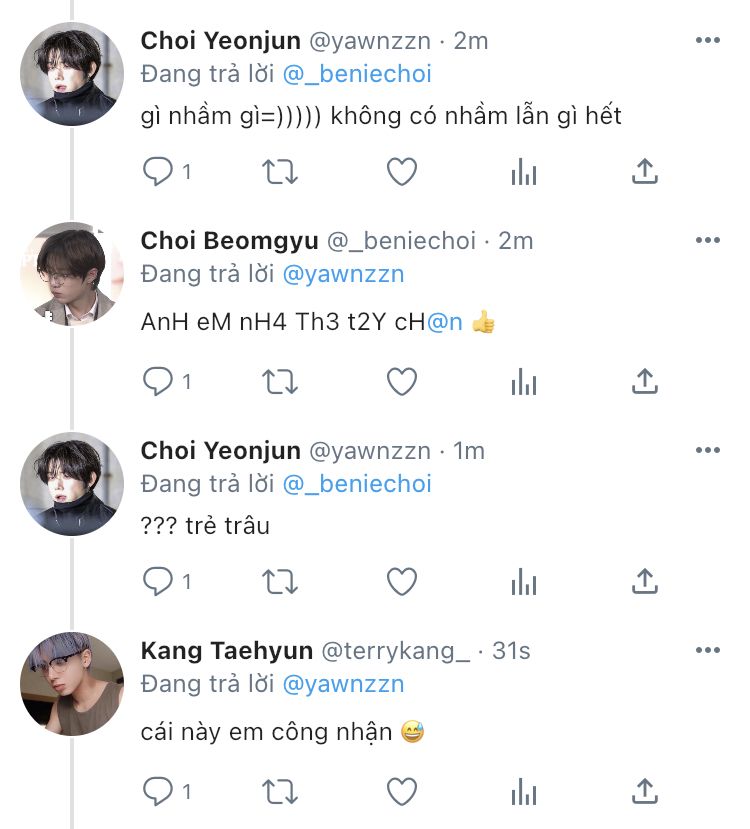750x829 pixels.
Task: Open the @n mention in Beomgyu's tweet
Action: click(445, 324)
